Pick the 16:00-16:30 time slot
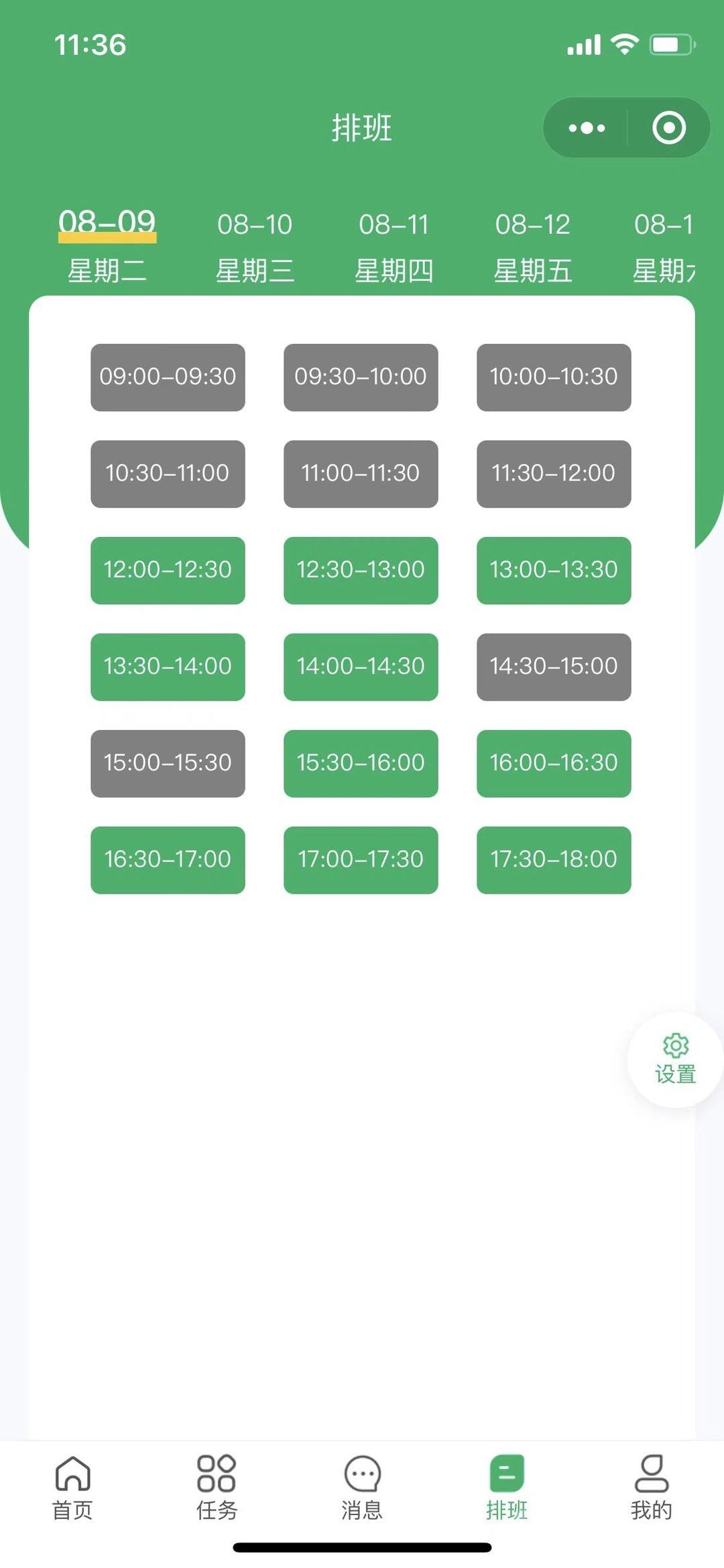Screen dimensions: 724x1568 (554, 763)
